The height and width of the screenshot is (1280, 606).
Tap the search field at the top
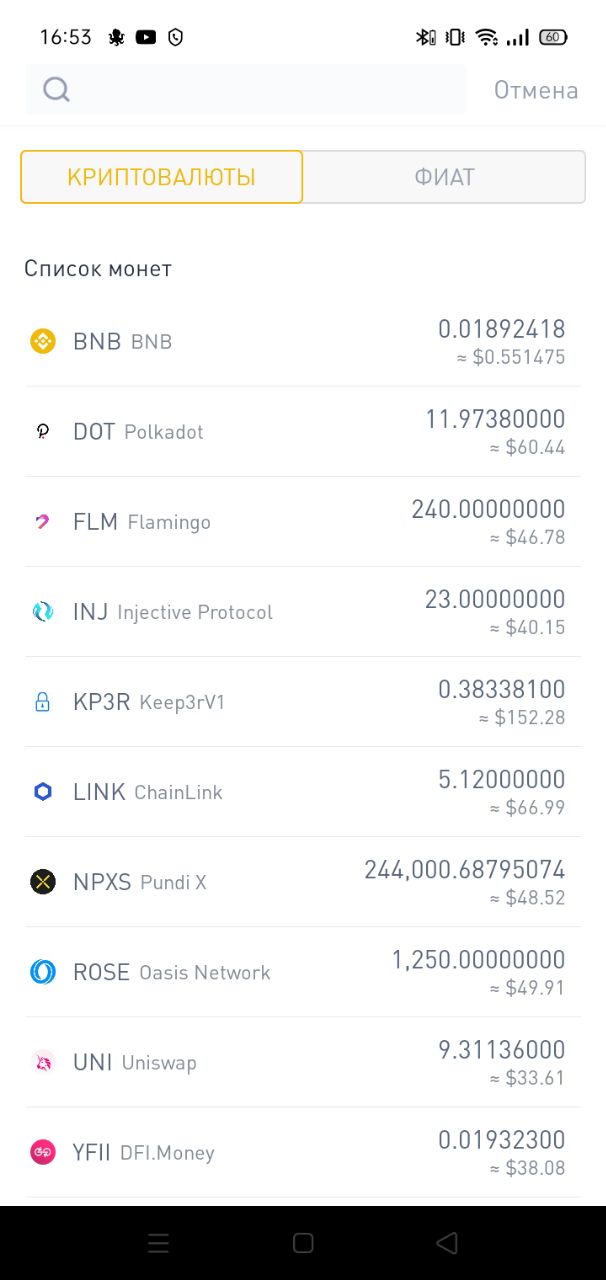(x=246, y=90)
